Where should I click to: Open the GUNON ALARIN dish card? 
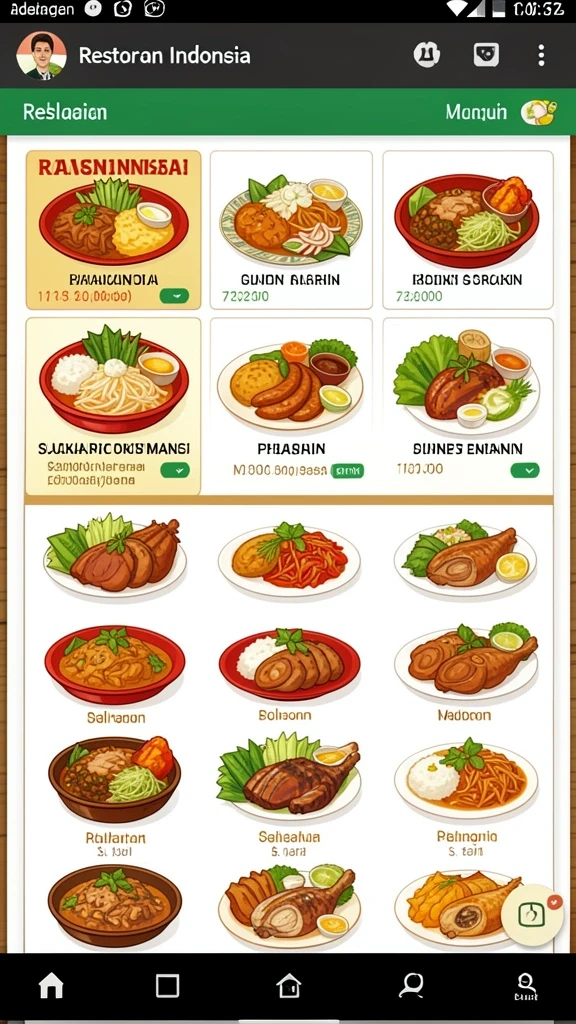[x=291, y=230]
